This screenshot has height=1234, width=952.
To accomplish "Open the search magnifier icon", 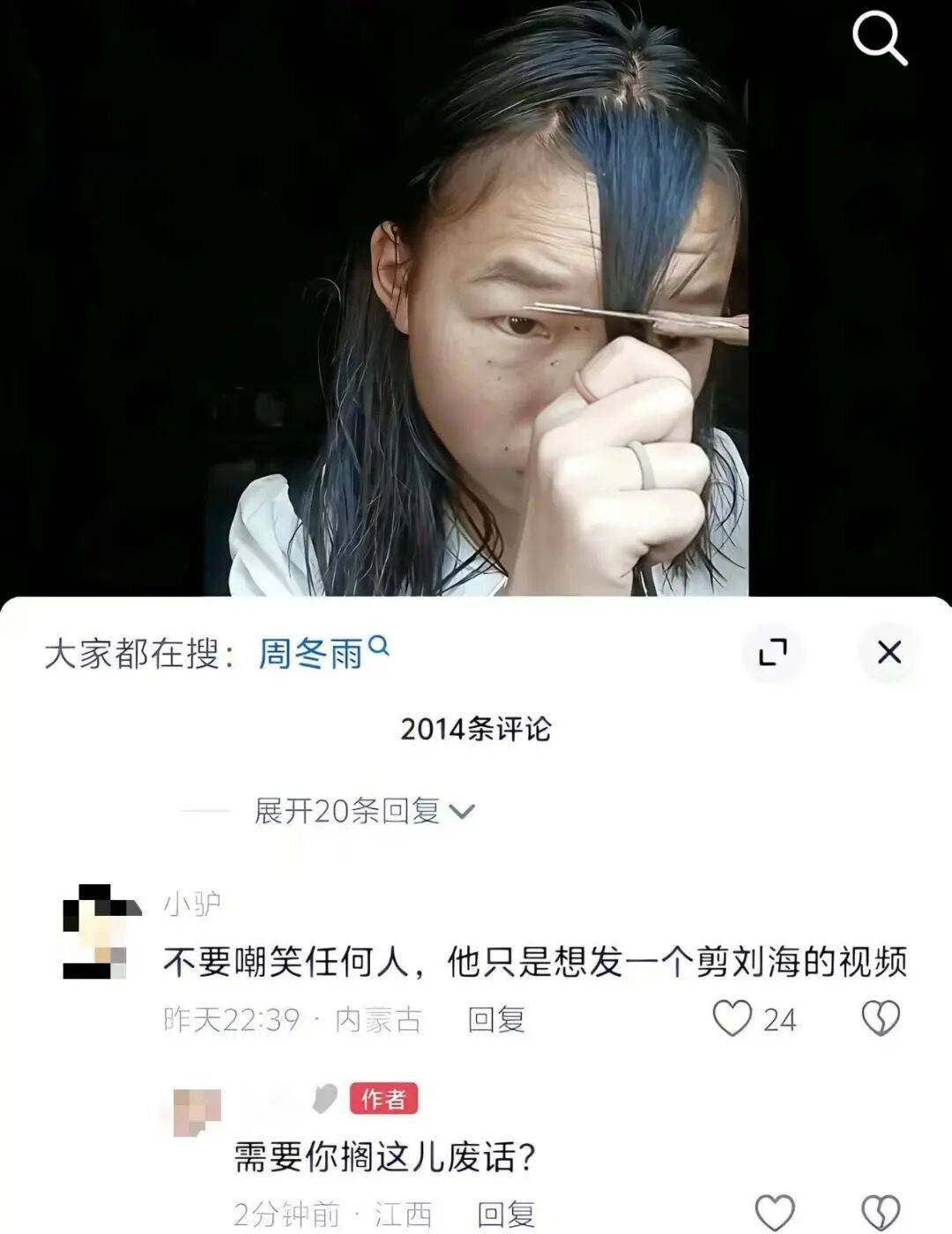I will click(879, 40).
